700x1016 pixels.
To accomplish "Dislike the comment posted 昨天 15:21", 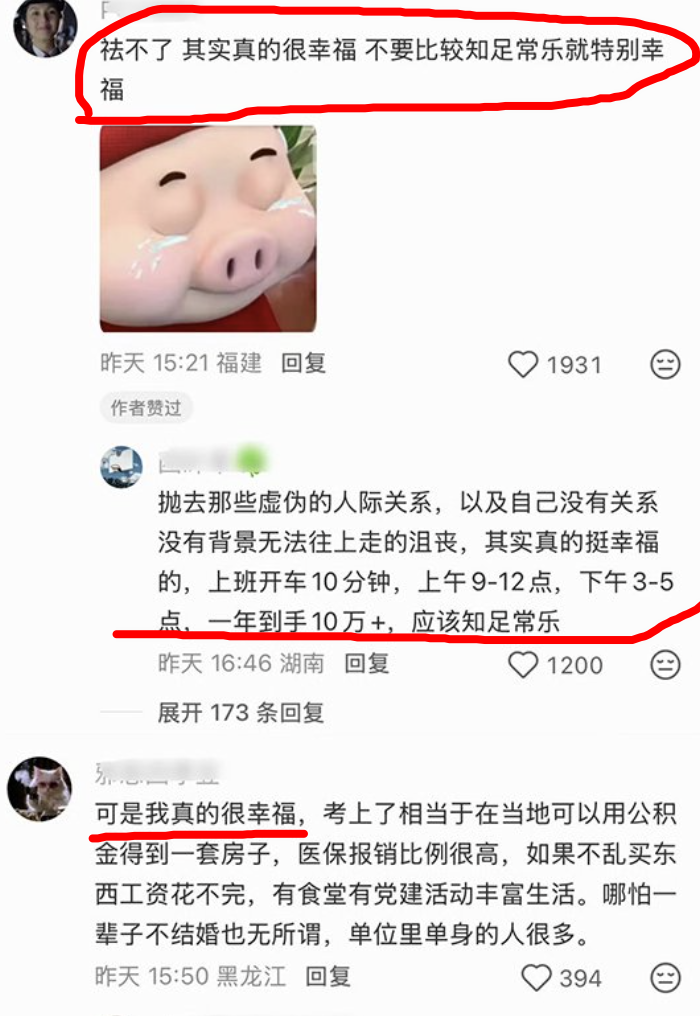I will (665, 364).
